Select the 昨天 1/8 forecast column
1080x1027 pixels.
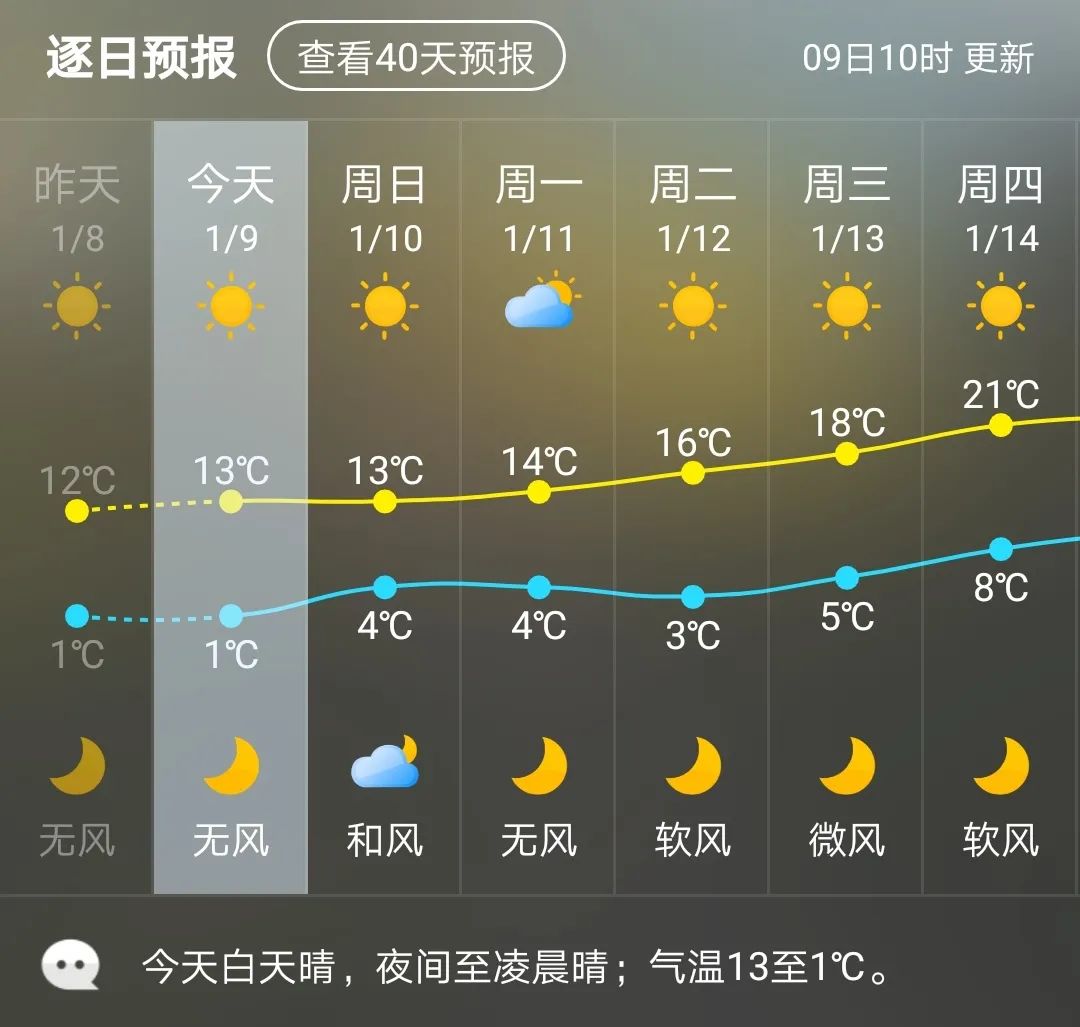point(77,506)
